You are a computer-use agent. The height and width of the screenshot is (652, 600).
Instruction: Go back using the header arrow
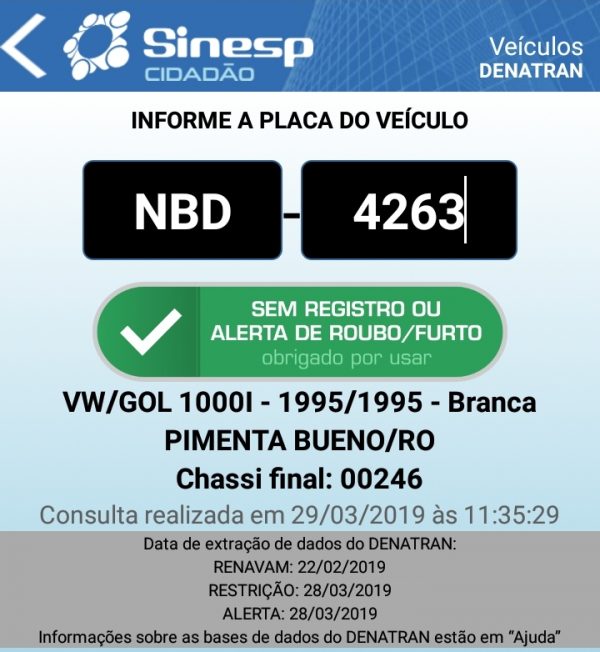(x=26, y=45)
